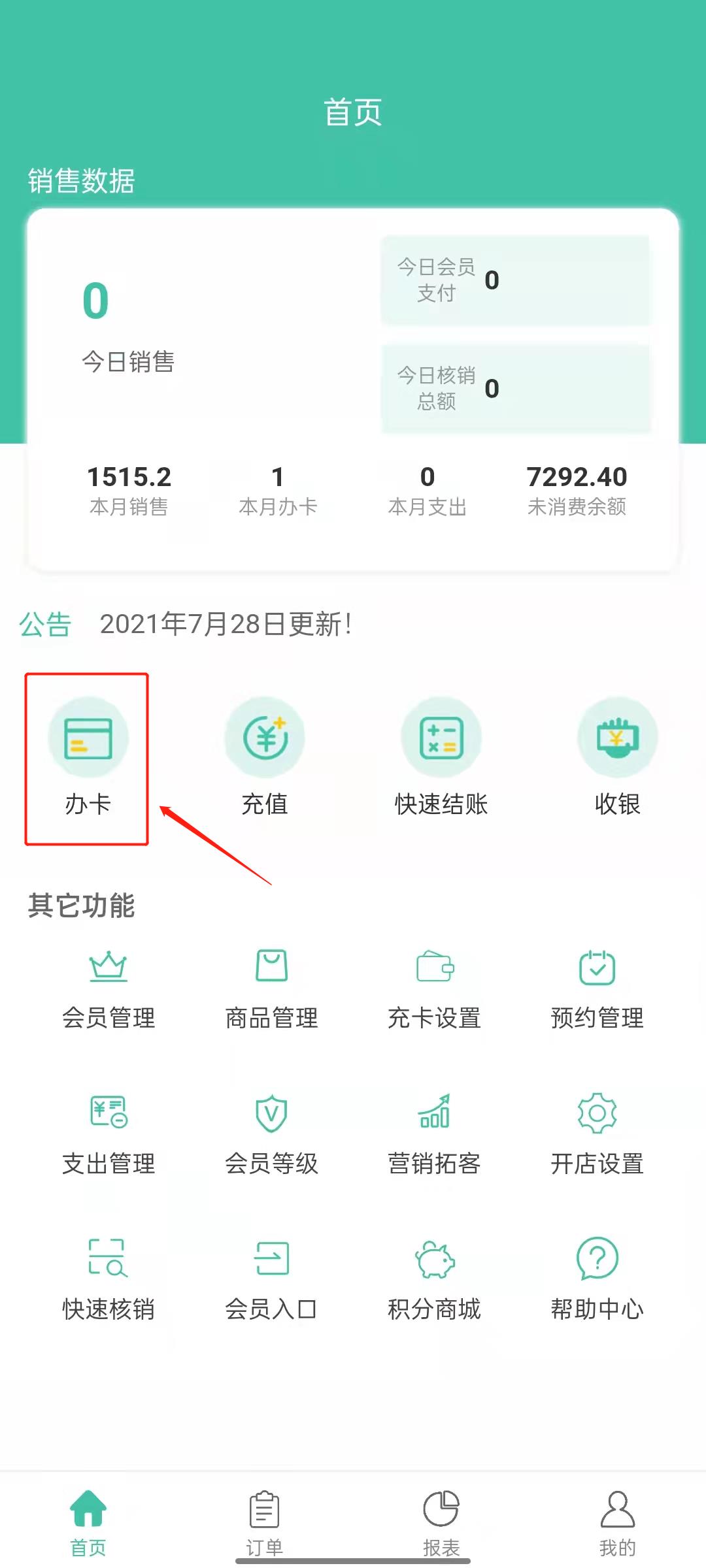Screen dimensions: 706x1568
Task: Tap the 充值 recharge shortcut
Action: [265, 758]
